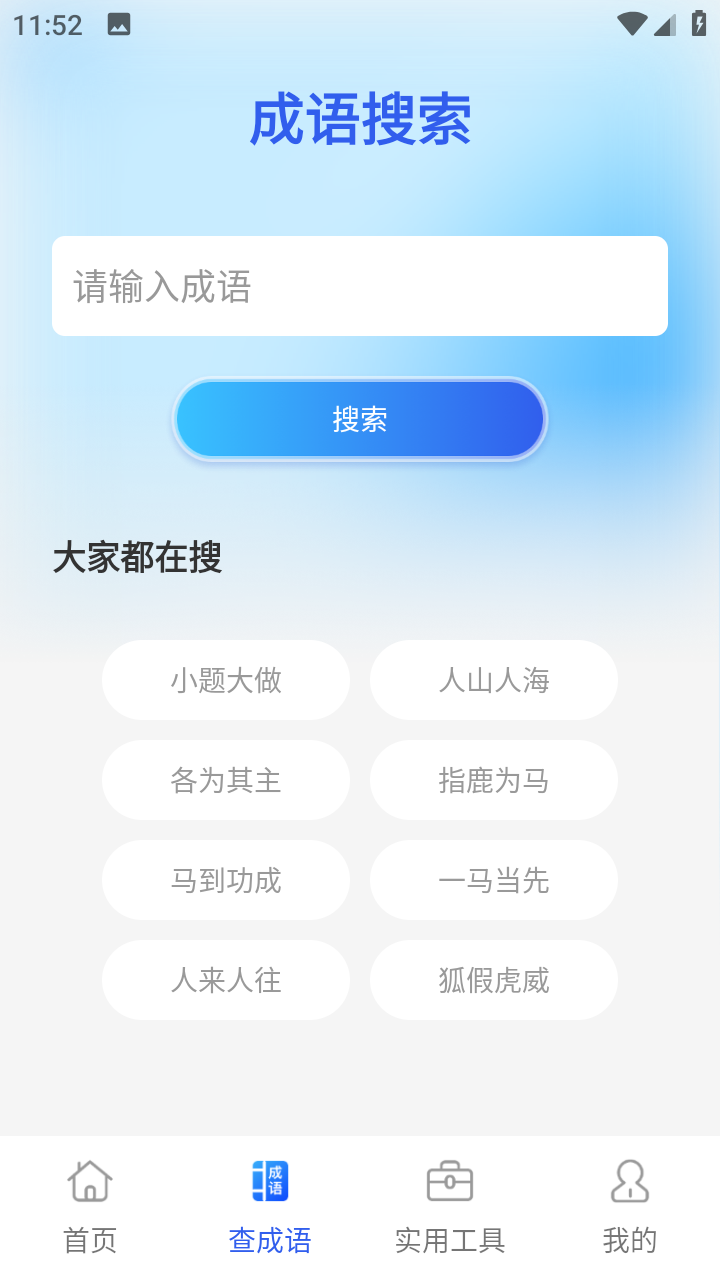This screenshot has height=1280, width=720.
Task: Tap the 一马当先 suggestion chip
Action: click(494, 880)
